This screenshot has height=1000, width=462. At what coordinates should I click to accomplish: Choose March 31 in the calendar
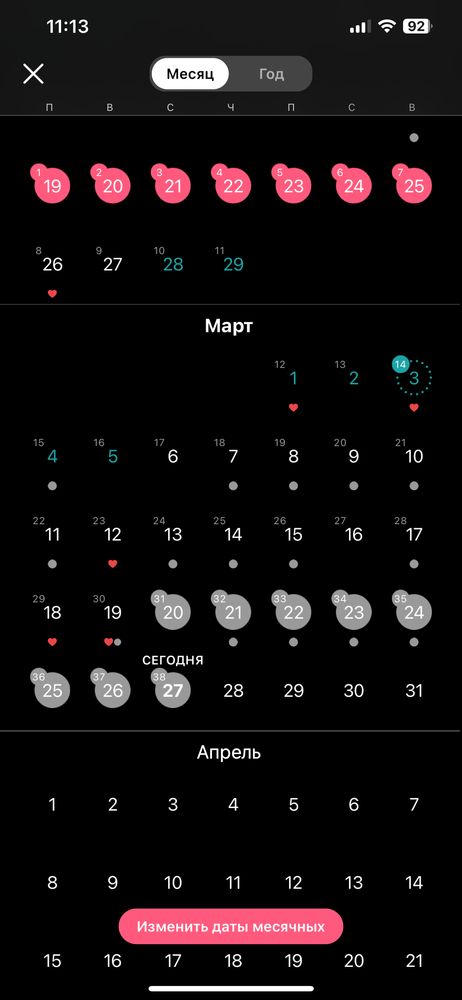[x=414, y=691]
